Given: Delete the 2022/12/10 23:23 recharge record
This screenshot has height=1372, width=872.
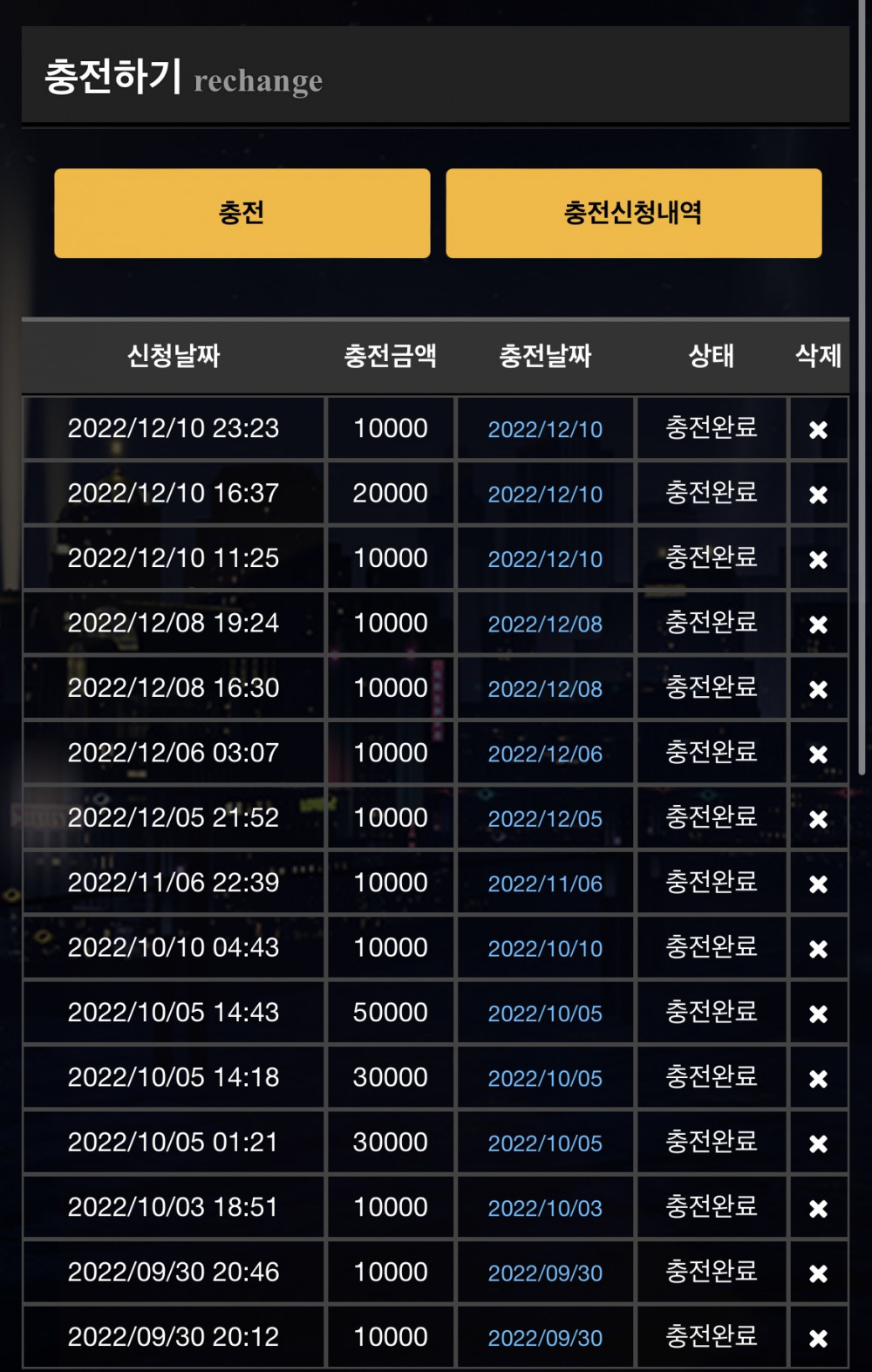Looking at the screenshot, I should (x=818, y=430).
